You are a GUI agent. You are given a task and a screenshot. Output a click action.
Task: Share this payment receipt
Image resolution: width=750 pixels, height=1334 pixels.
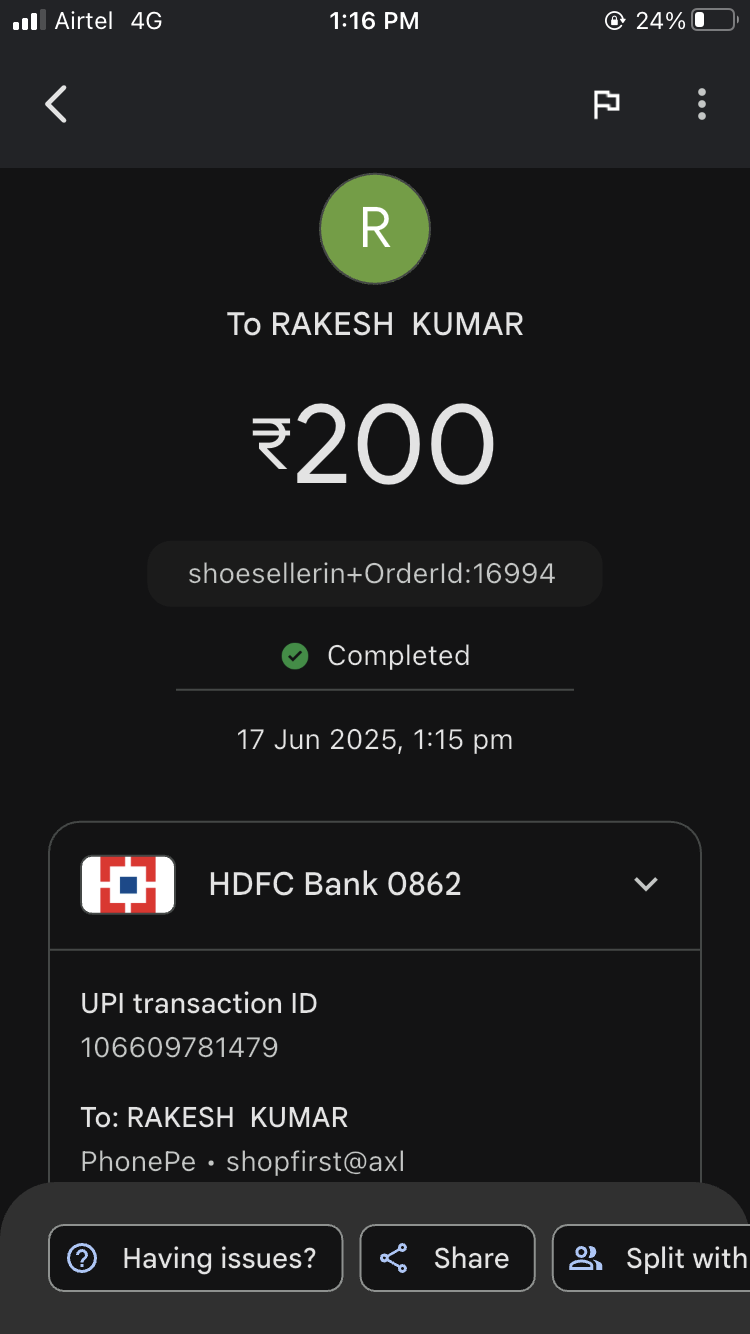pyautogui.click(x=447, y=1257)
